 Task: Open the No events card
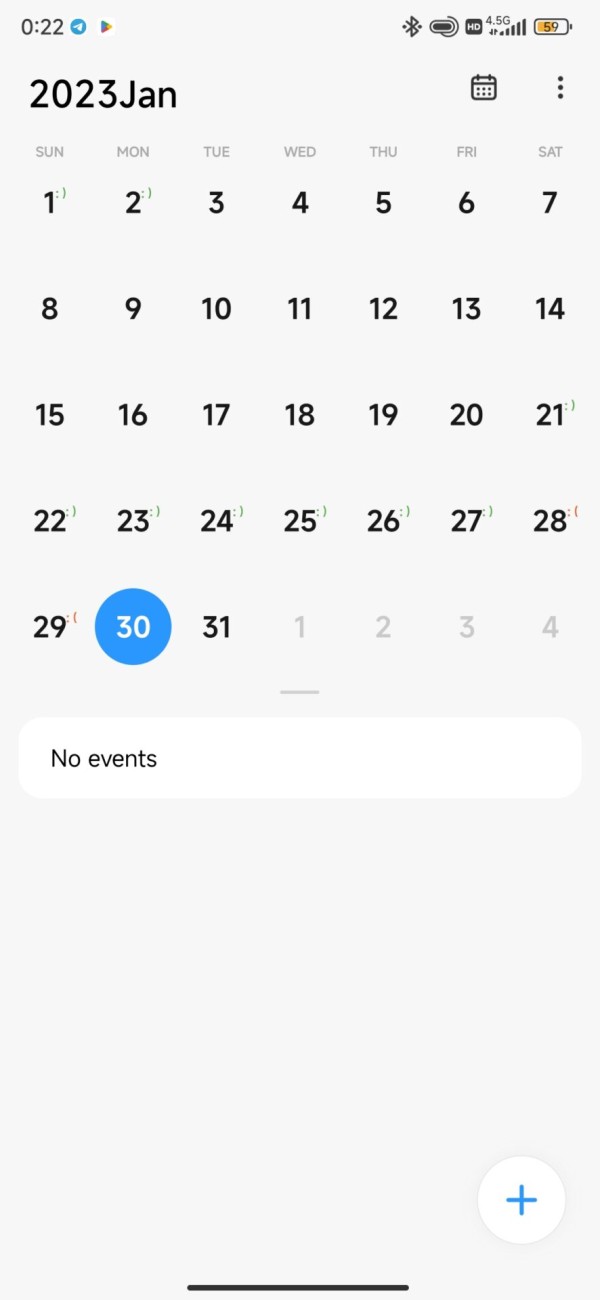(300, 758)
